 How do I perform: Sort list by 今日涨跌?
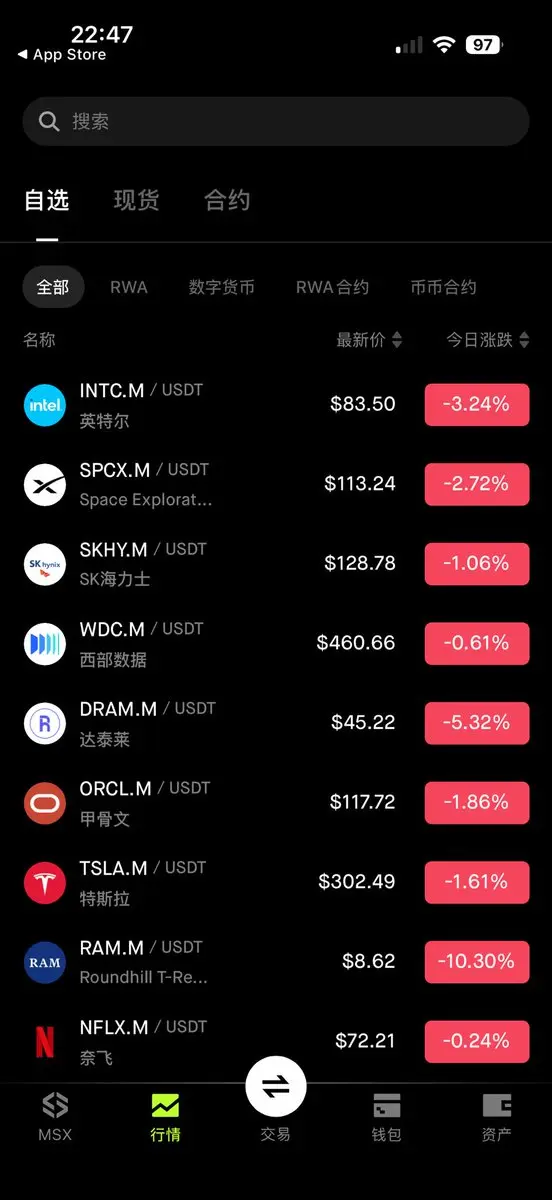click(x=487, y=340)
